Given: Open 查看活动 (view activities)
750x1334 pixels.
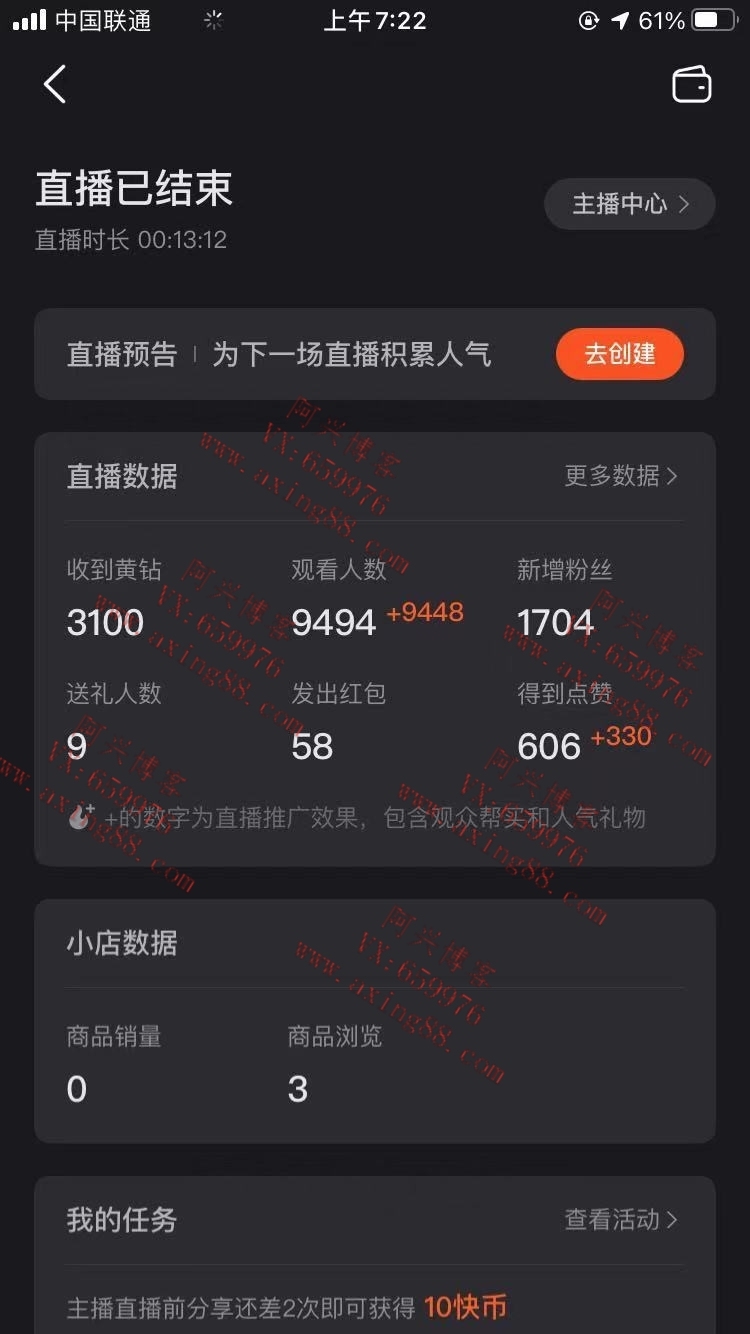Looking at the screenshot, I should tap(620, 1220).
